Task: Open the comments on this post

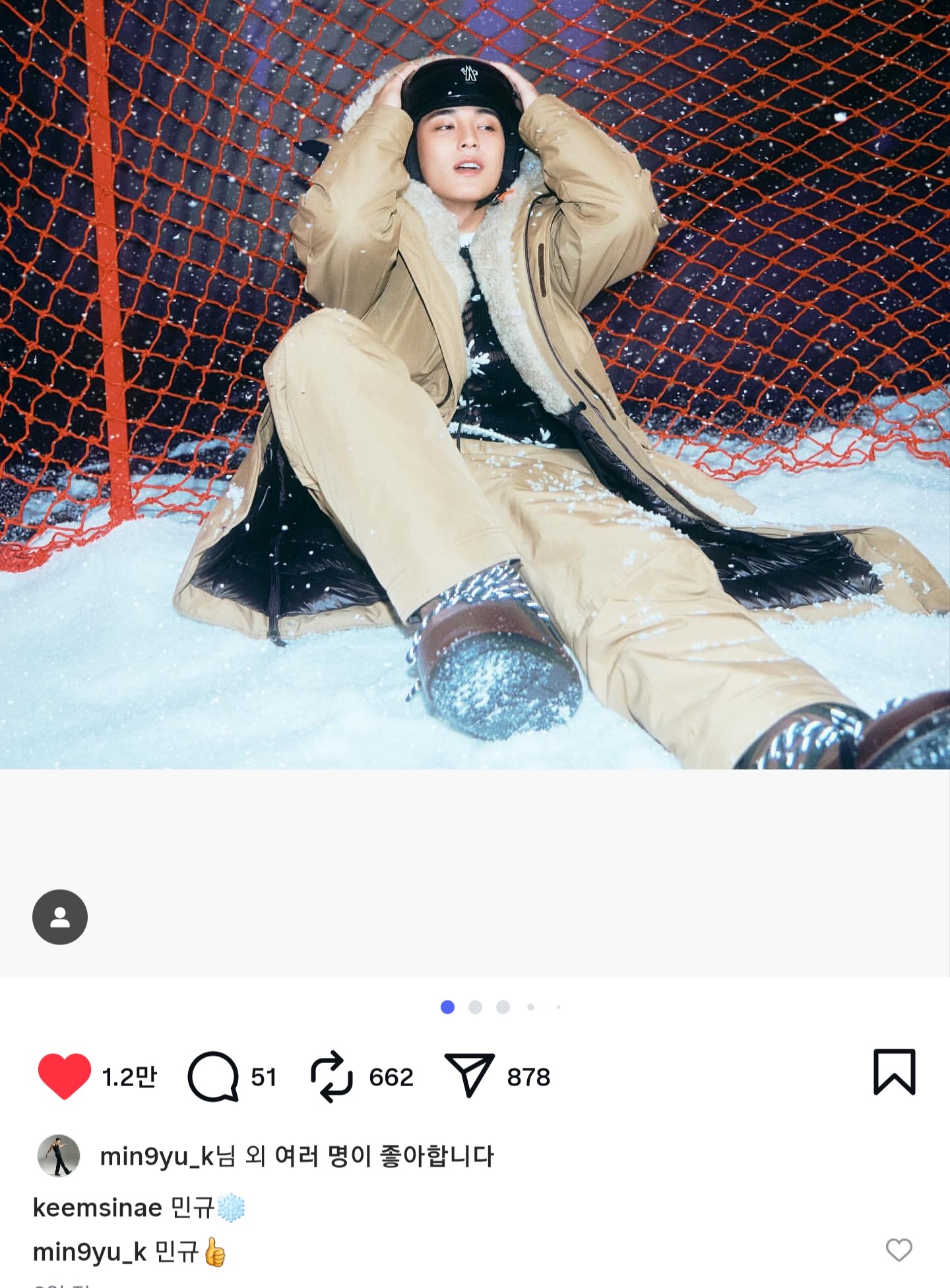Action: click(213, 1076)
